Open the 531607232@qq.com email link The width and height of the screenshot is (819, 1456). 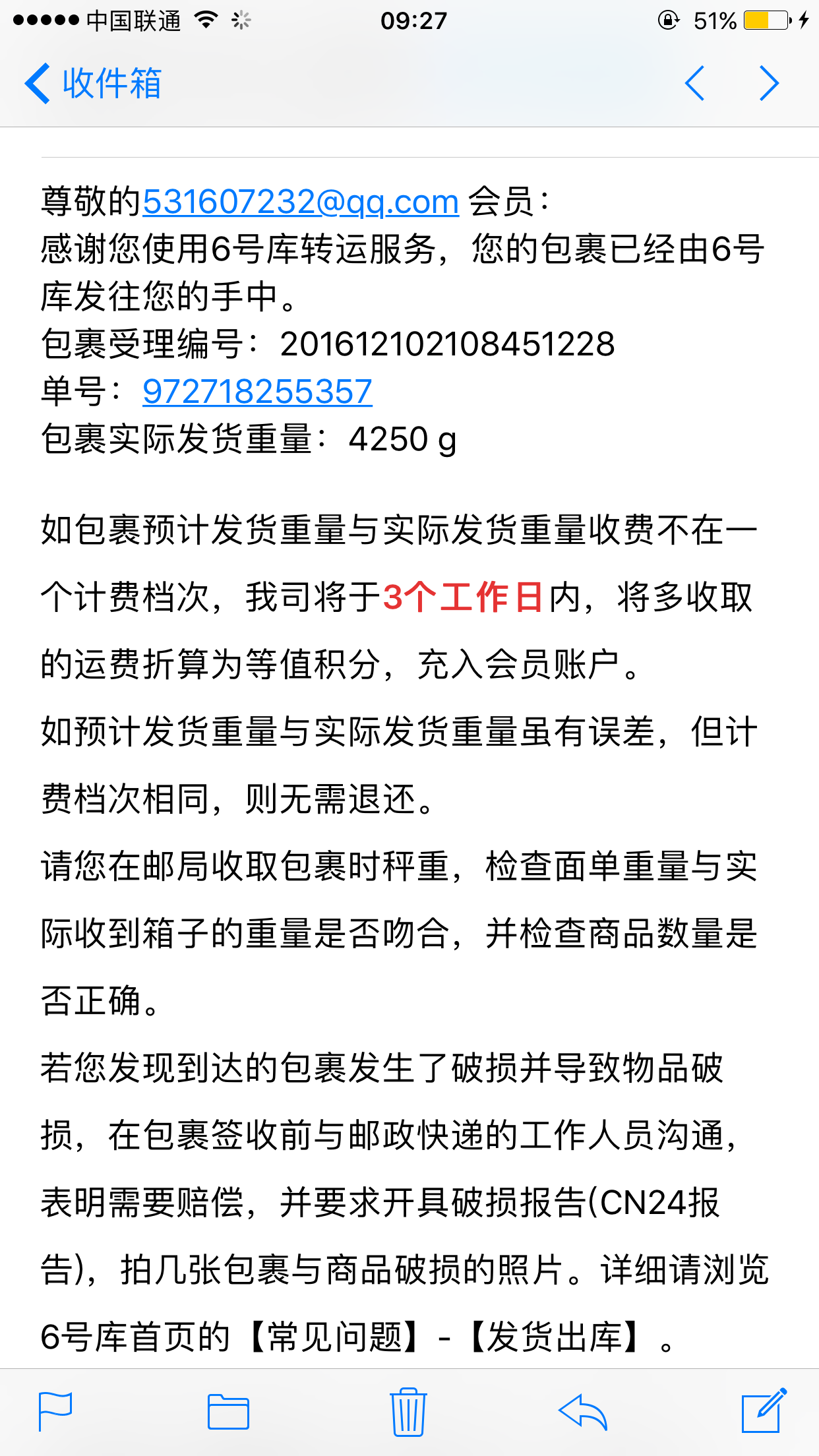click(301, 201)
